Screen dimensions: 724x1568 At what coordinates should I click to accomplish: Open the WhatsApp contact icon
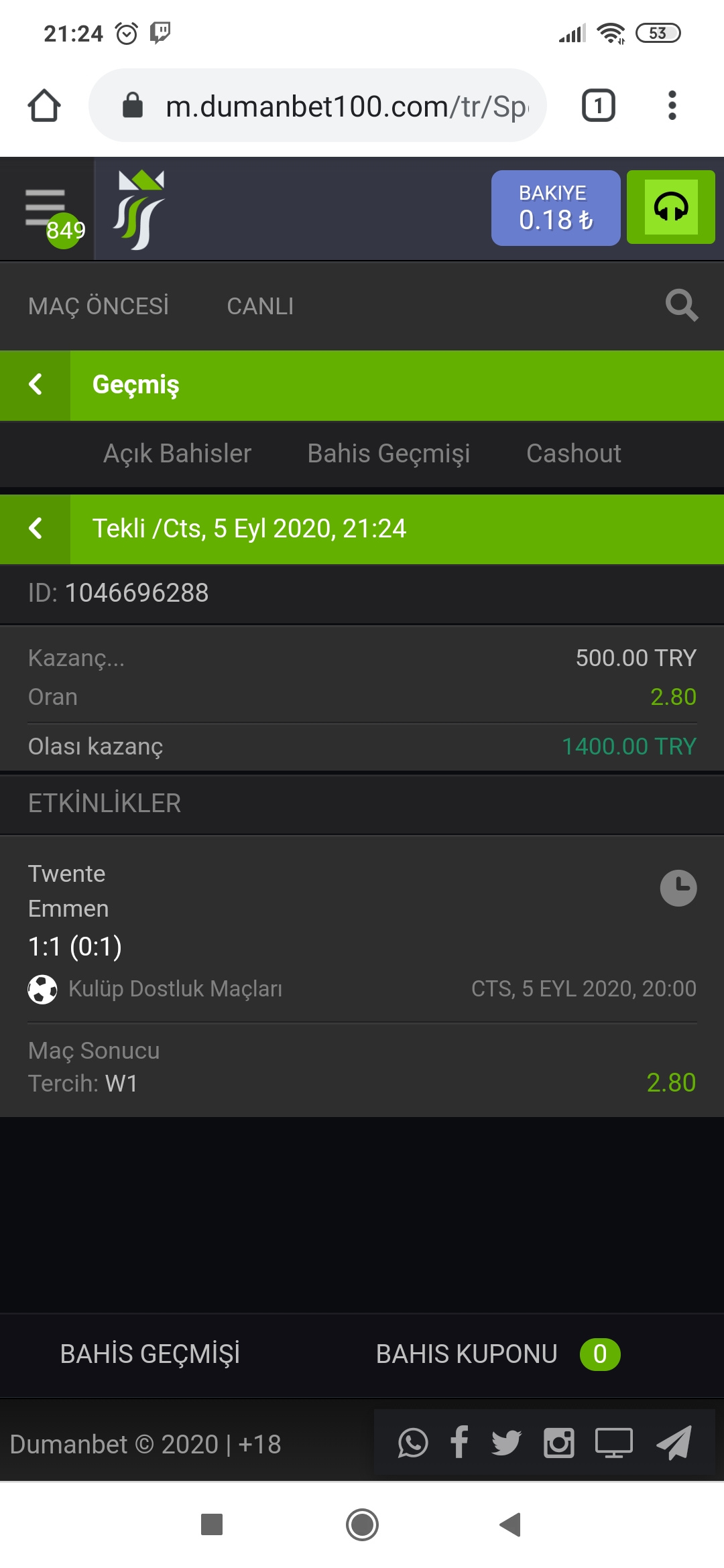[413, 1443]
